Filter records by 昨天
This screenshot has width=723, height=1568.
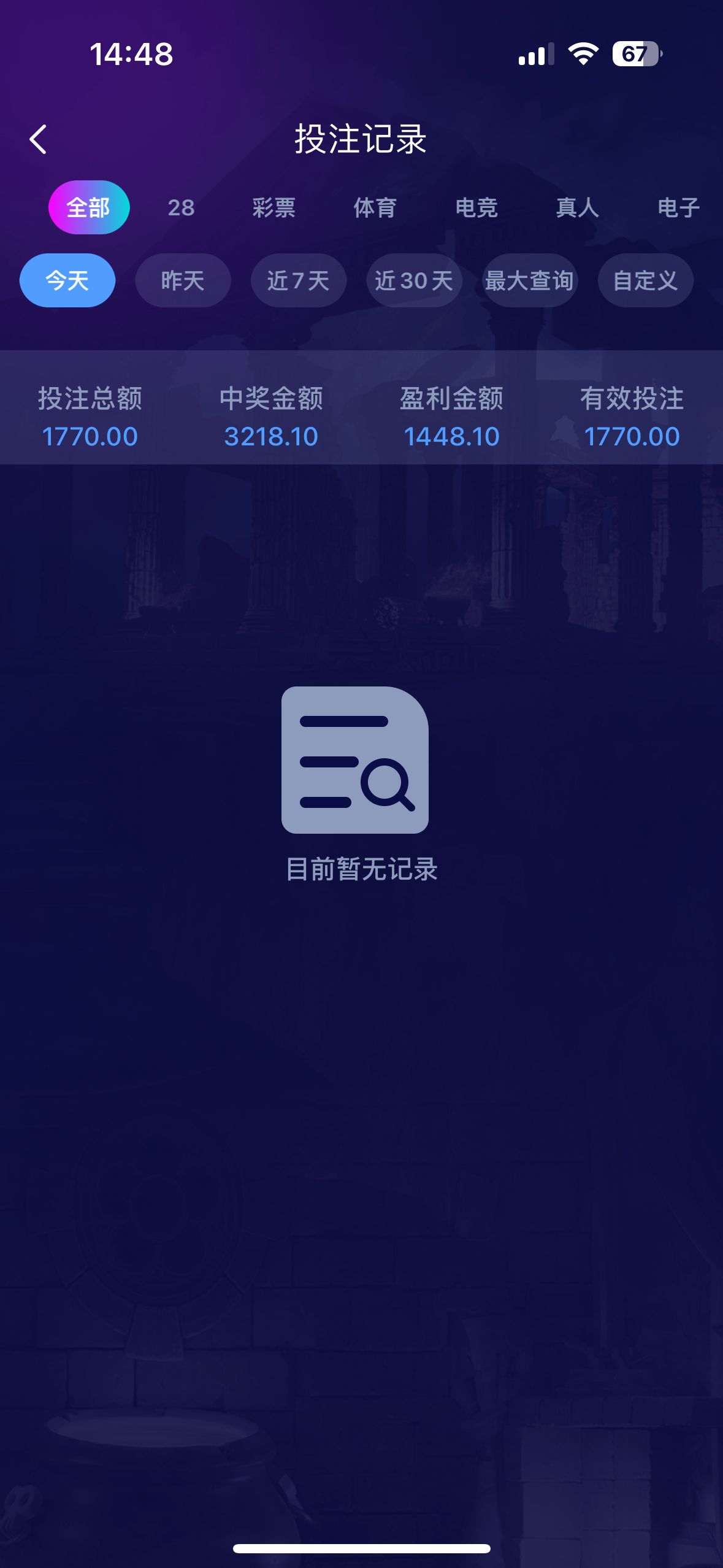click(183, 280)
